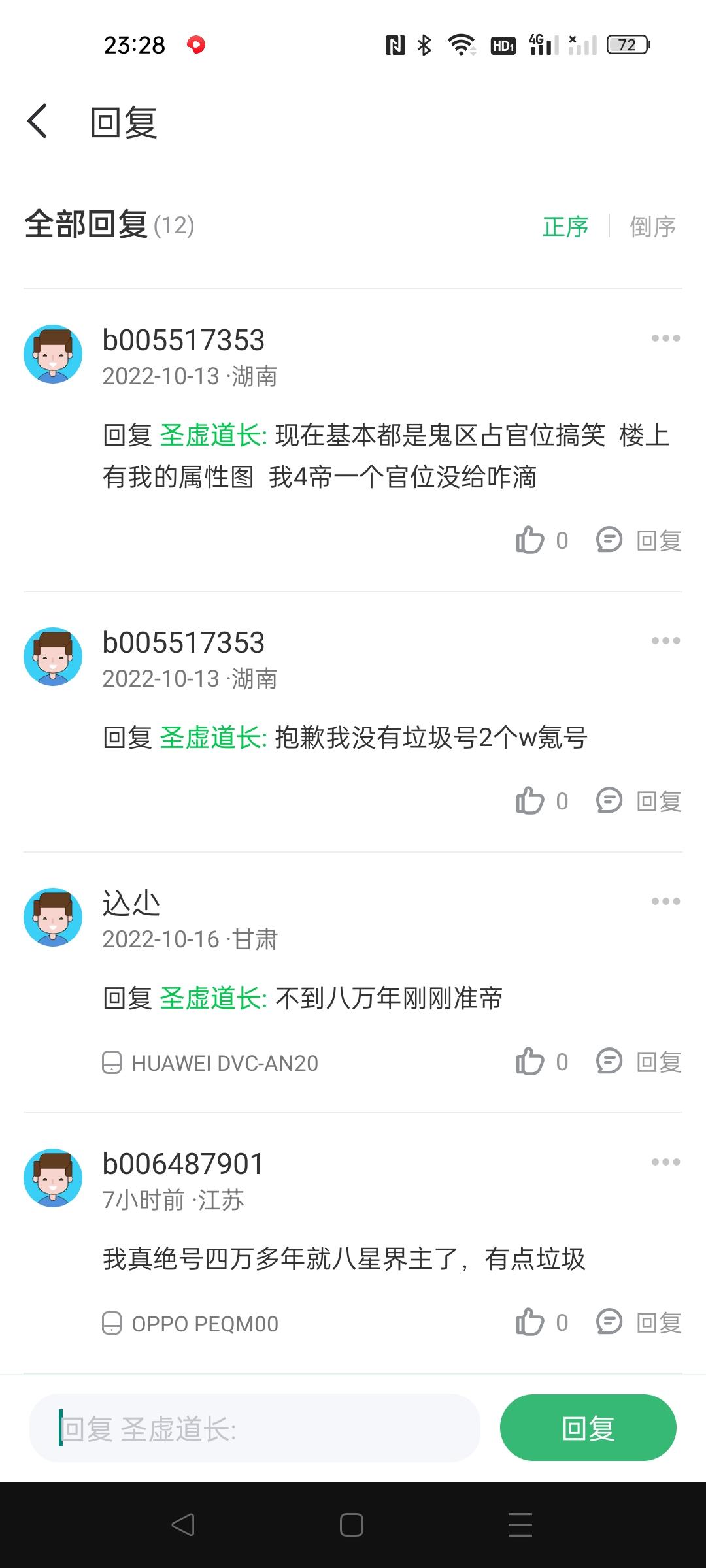Tap the system home button
Screen dimensions: 706x1568
click(352, 1525)
